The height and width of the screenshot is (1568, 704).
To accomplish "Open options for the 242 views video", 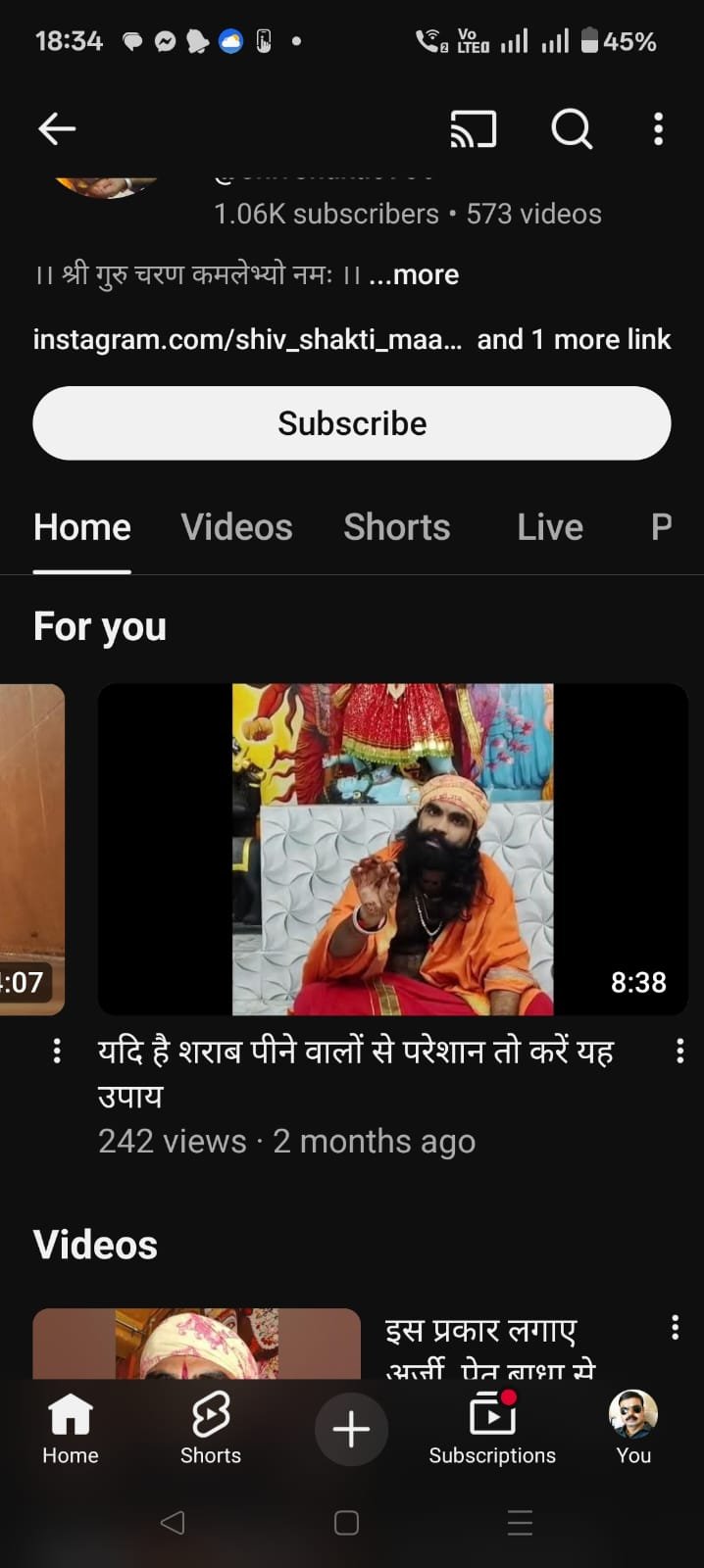I will click(x=679, y=1051).
